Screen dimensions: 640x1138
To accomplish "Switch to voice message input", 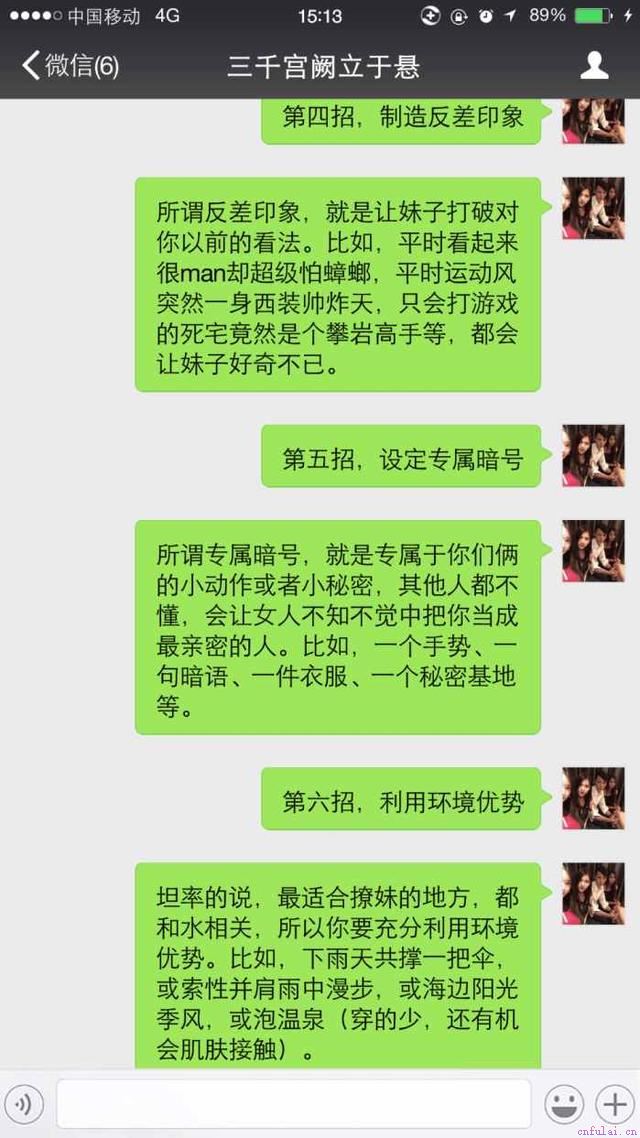I will (23, 1104).
